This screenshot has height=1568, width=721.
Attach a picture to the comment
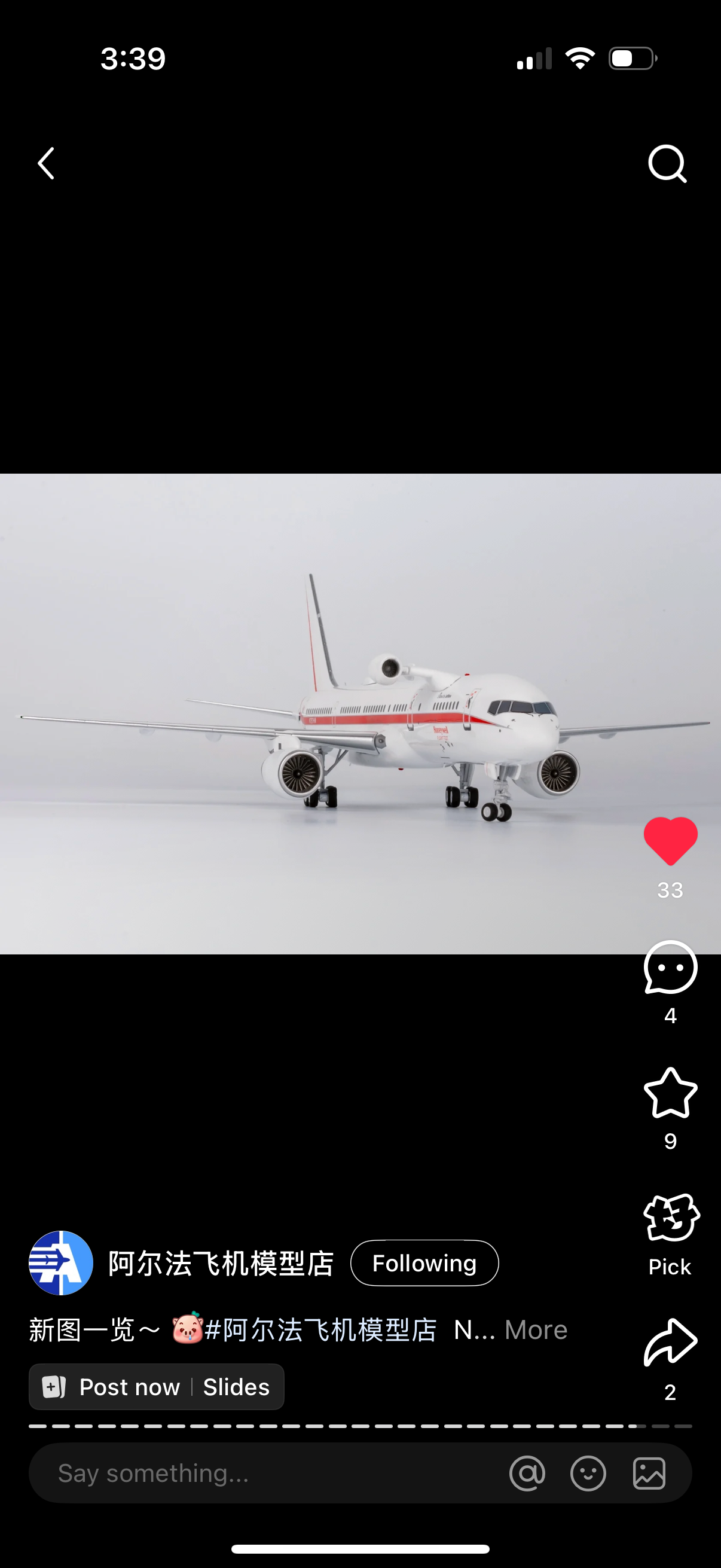tap(649, 1473)
